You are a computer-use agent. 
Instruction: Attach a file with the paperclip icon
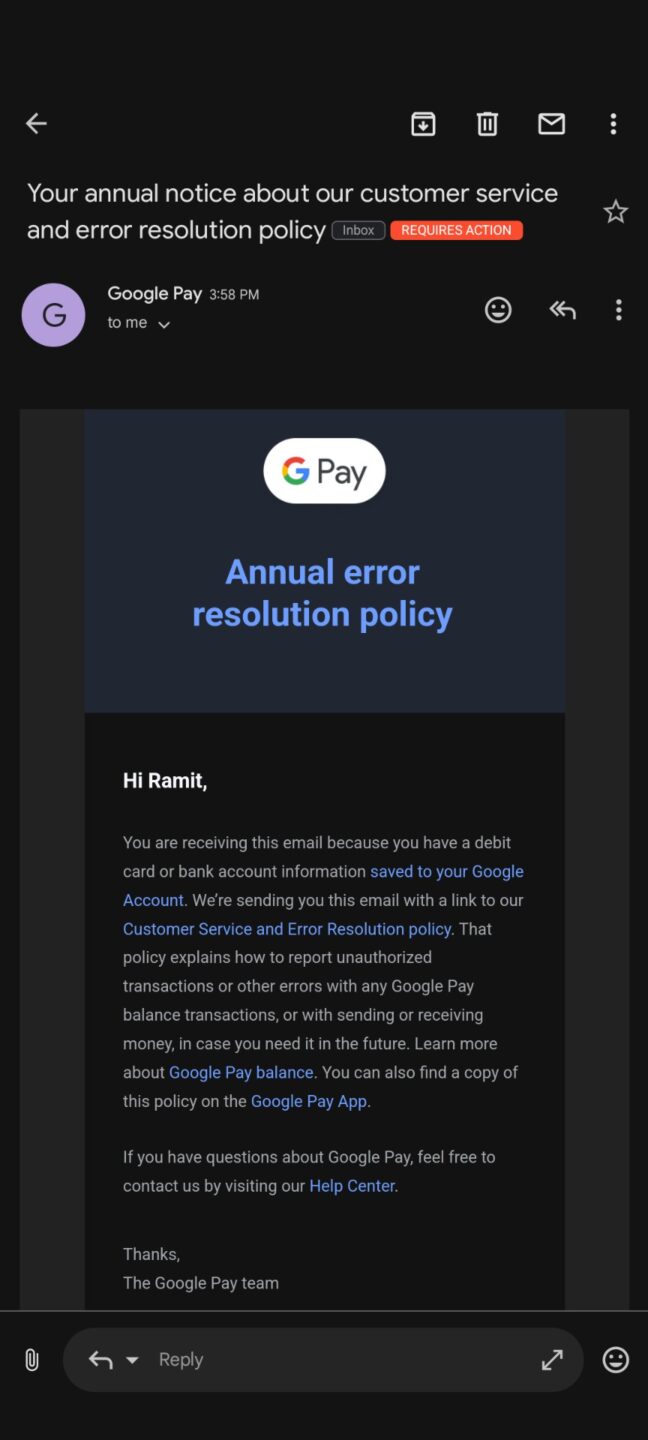[x=32, y=1360]
